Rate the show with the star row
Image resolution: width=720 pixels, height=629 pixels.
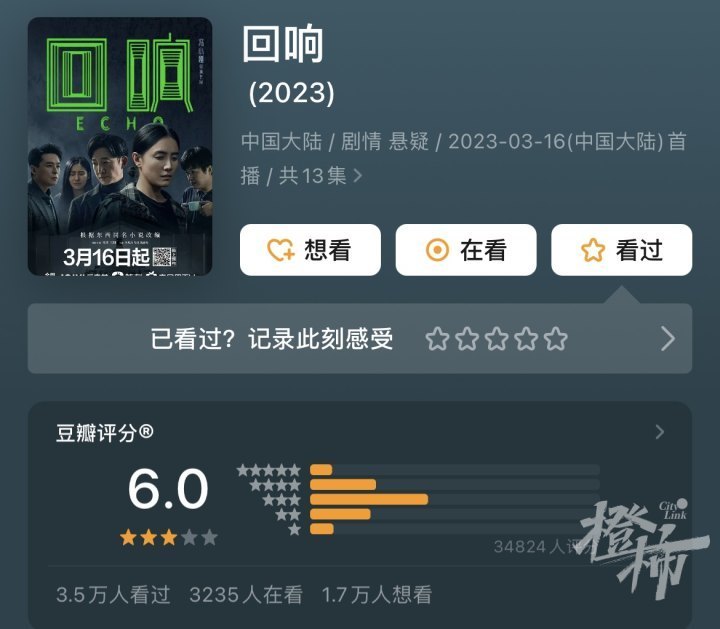pyautogui.click(x=497, y=339)
